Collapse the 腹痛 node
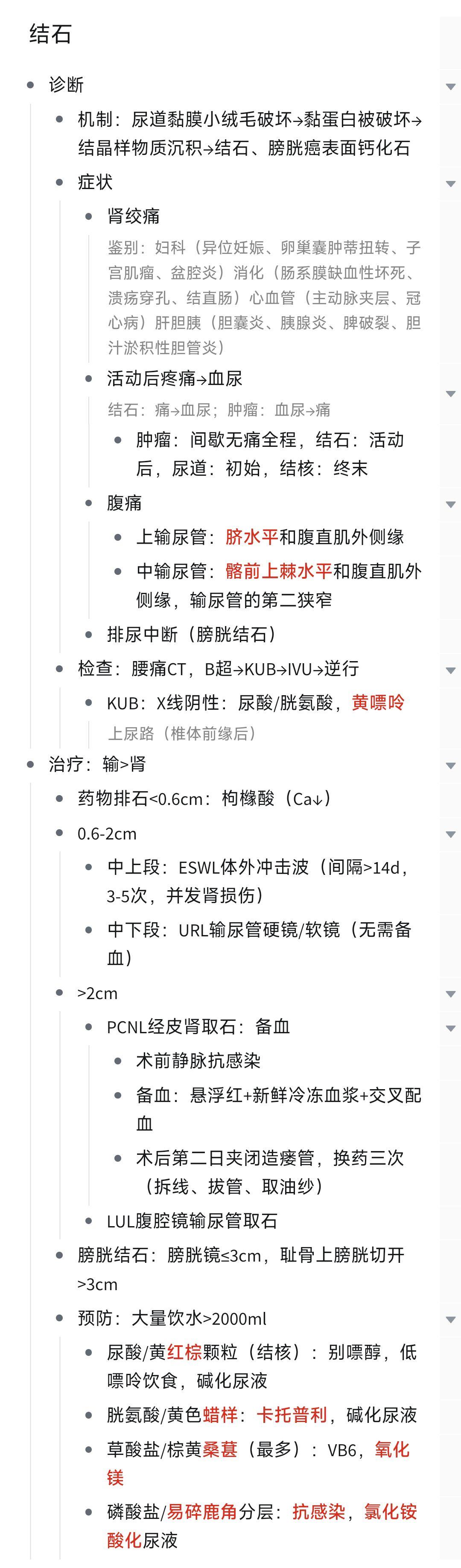Viewport: 461px width, 1568px height. pos(451,504)
